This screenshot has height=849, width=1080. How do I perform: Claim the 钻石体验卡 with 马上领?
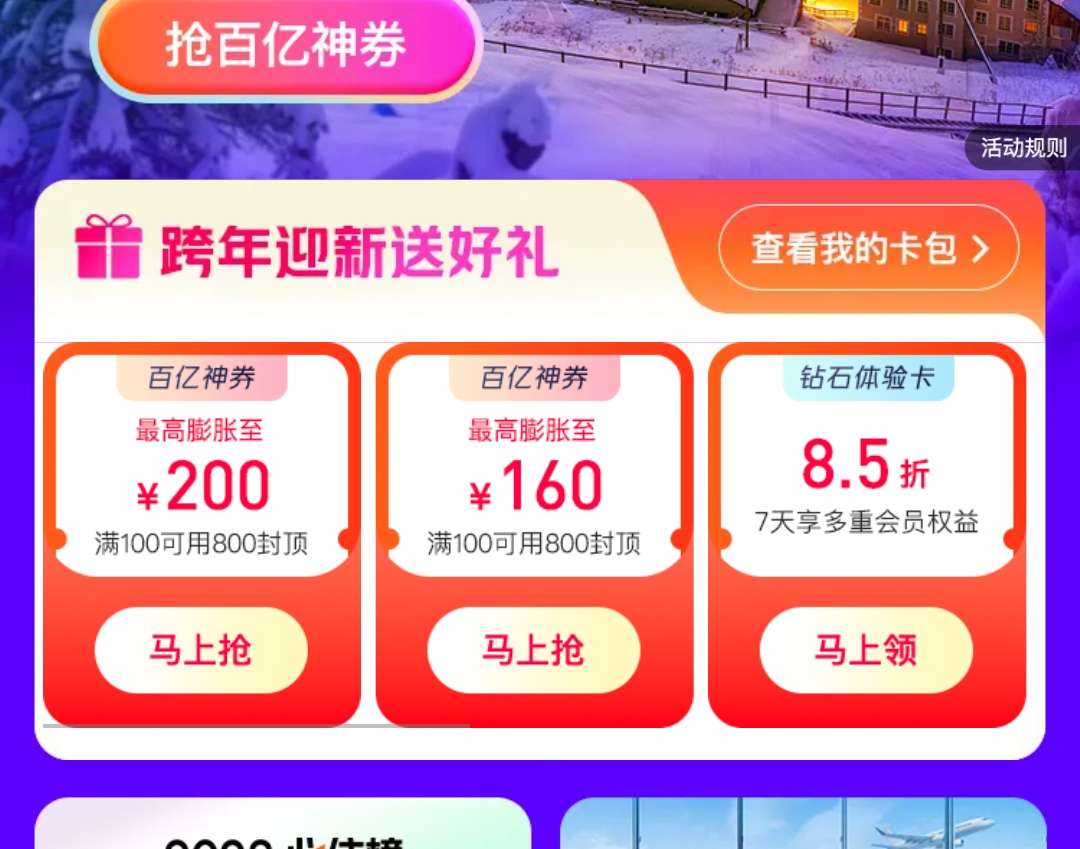tap(865, 650)
